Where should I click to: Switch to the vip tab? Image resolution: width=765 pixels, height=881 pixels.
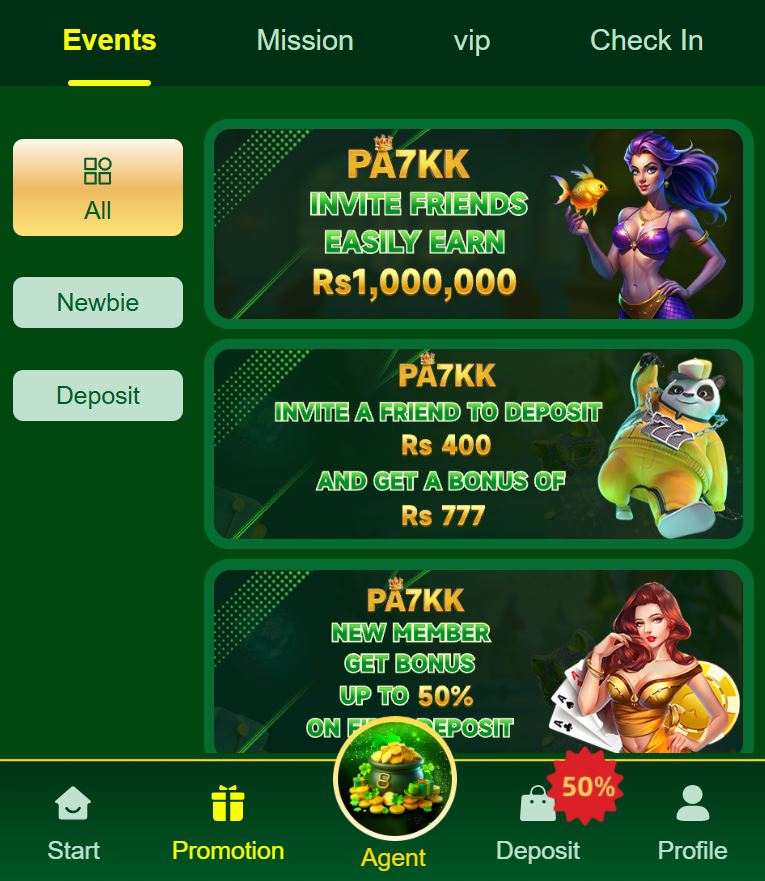[471, 41]
